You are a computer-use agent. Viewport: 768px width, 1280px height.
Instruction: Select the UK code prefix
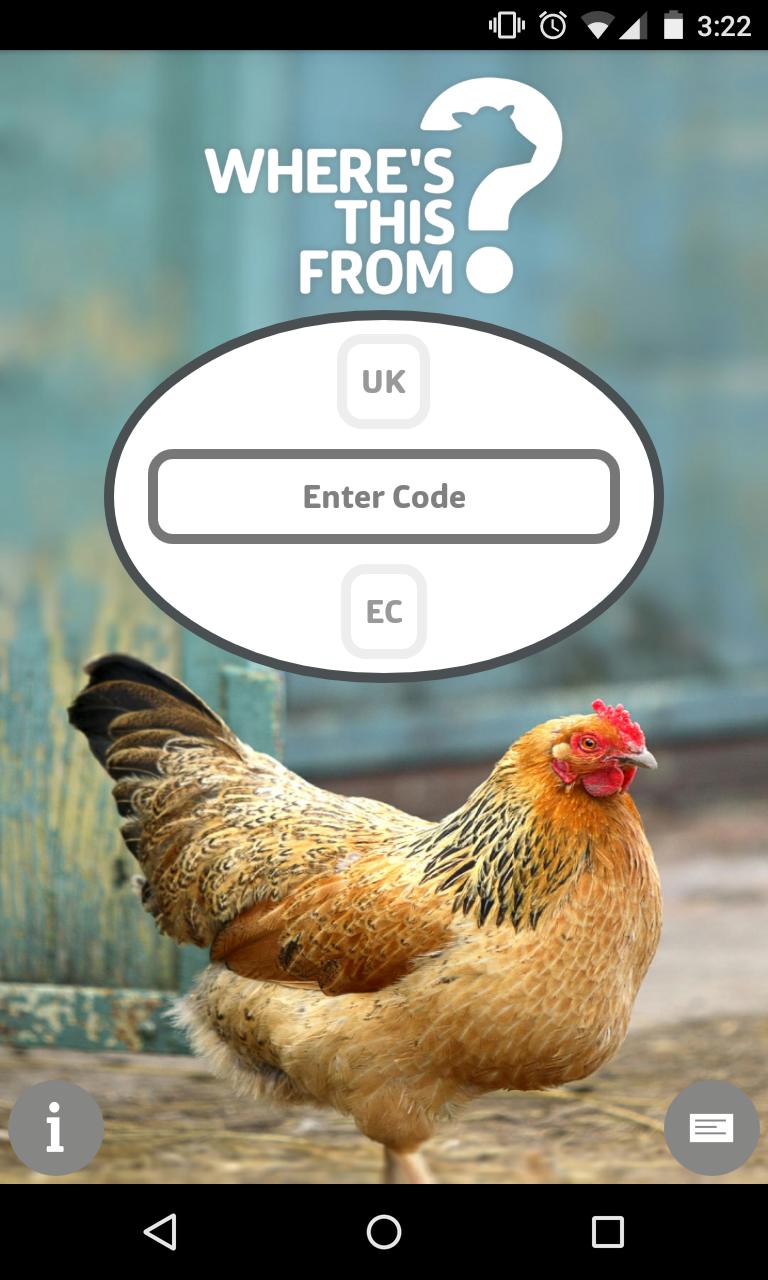click(383, 381)
